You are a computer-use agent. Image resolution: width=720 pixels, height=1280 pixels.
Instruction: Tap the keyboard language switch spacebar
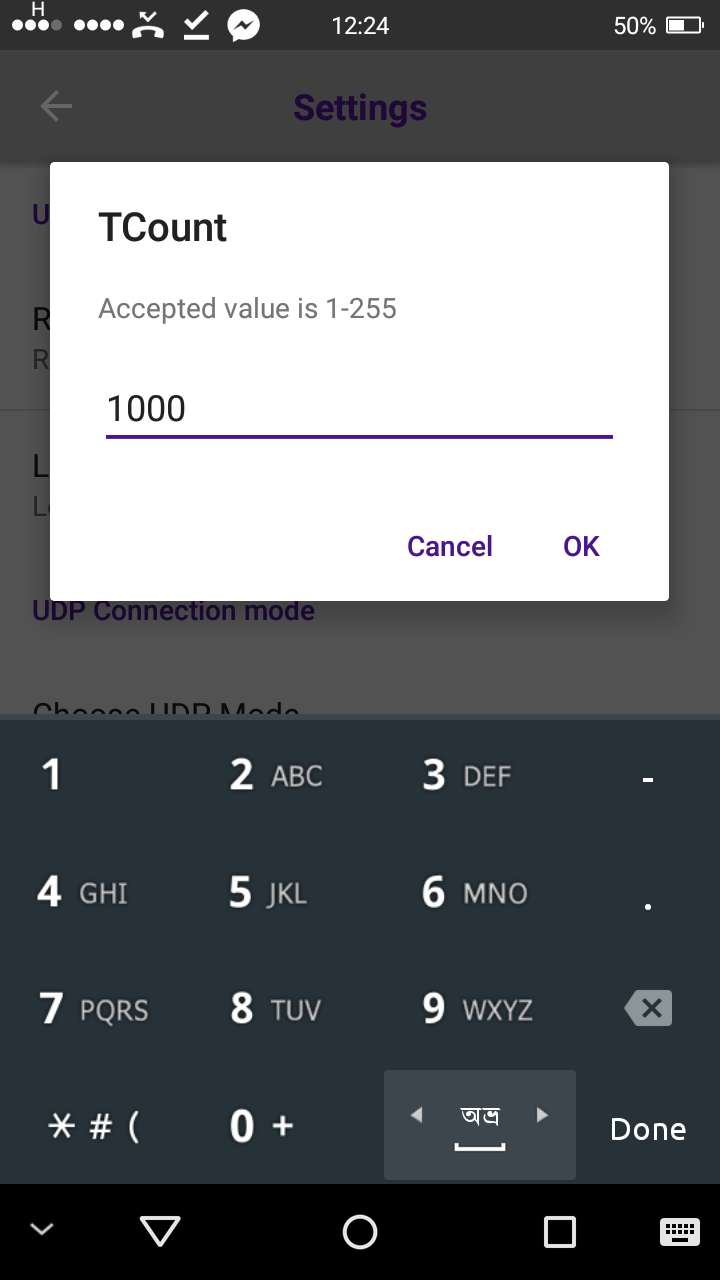point(480,1124)
